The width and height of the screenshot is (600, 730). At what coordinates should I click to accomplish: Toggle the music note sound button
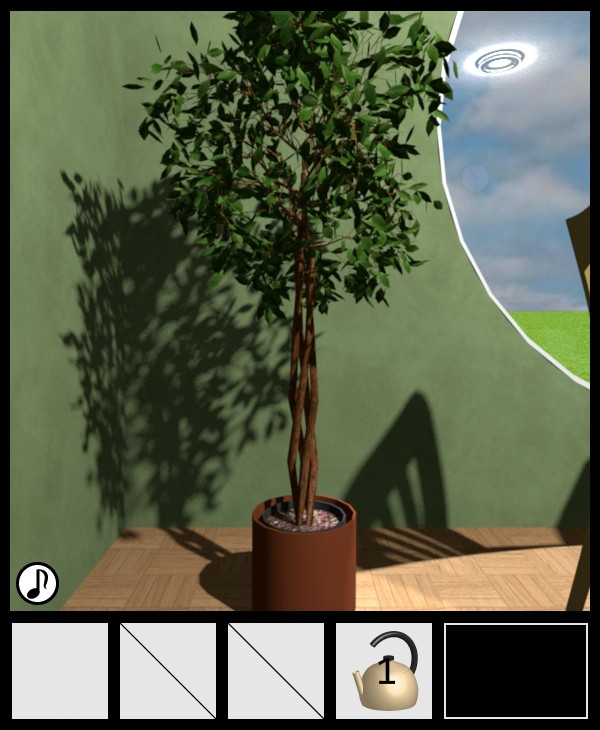(38, 583)
